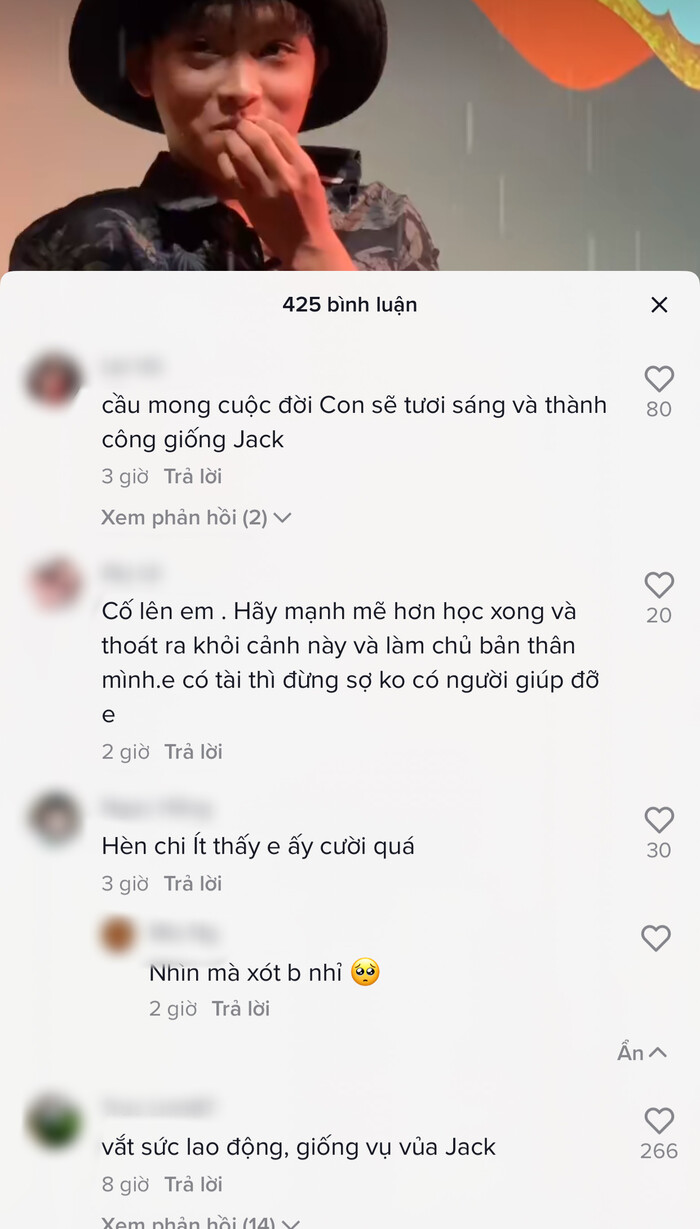Like the 'vắt sức lao động' comment
The height and width of the screenshot is (1229, 700).
pyautogui.click(x=659, y=1120)
